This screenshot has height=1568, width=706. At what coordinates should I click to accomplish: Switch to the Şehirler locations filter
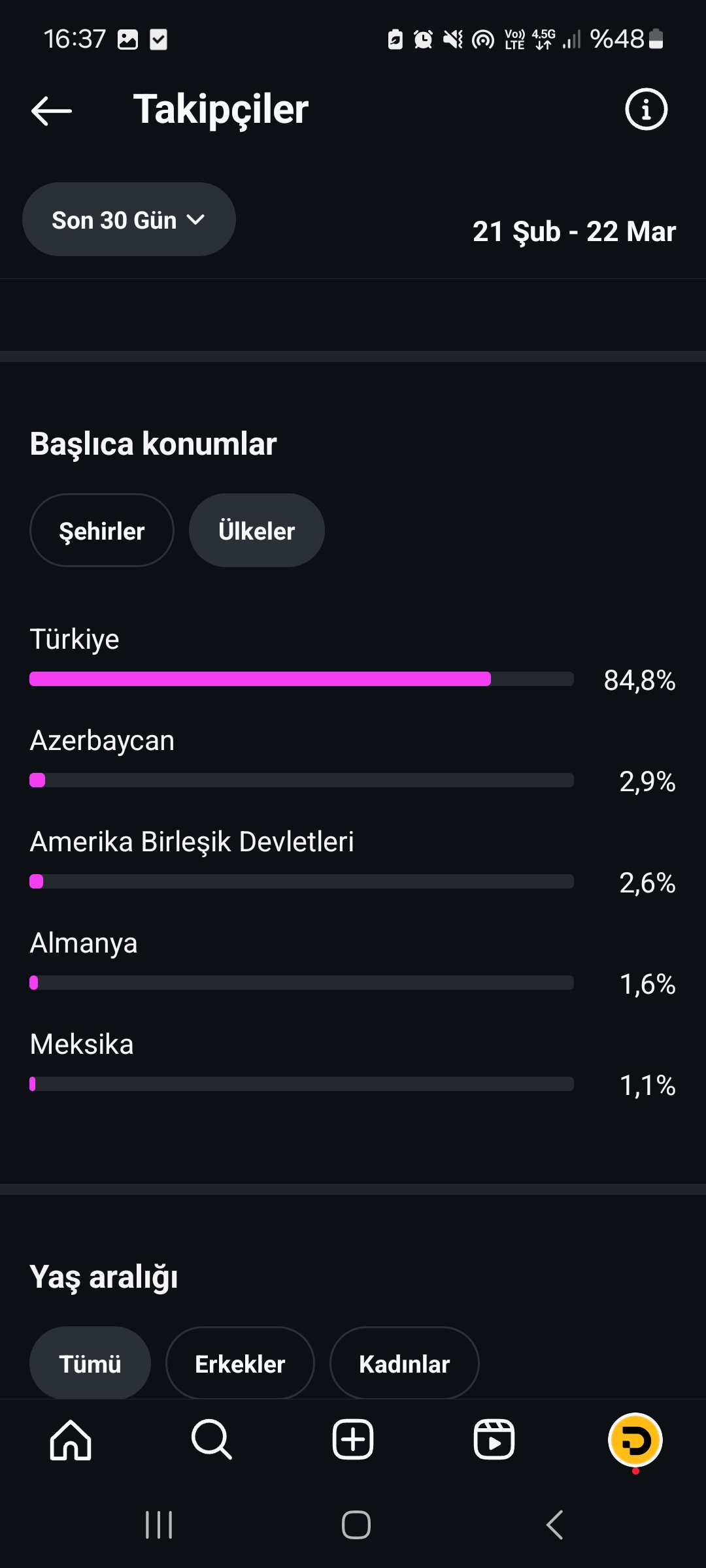point(102,531)
